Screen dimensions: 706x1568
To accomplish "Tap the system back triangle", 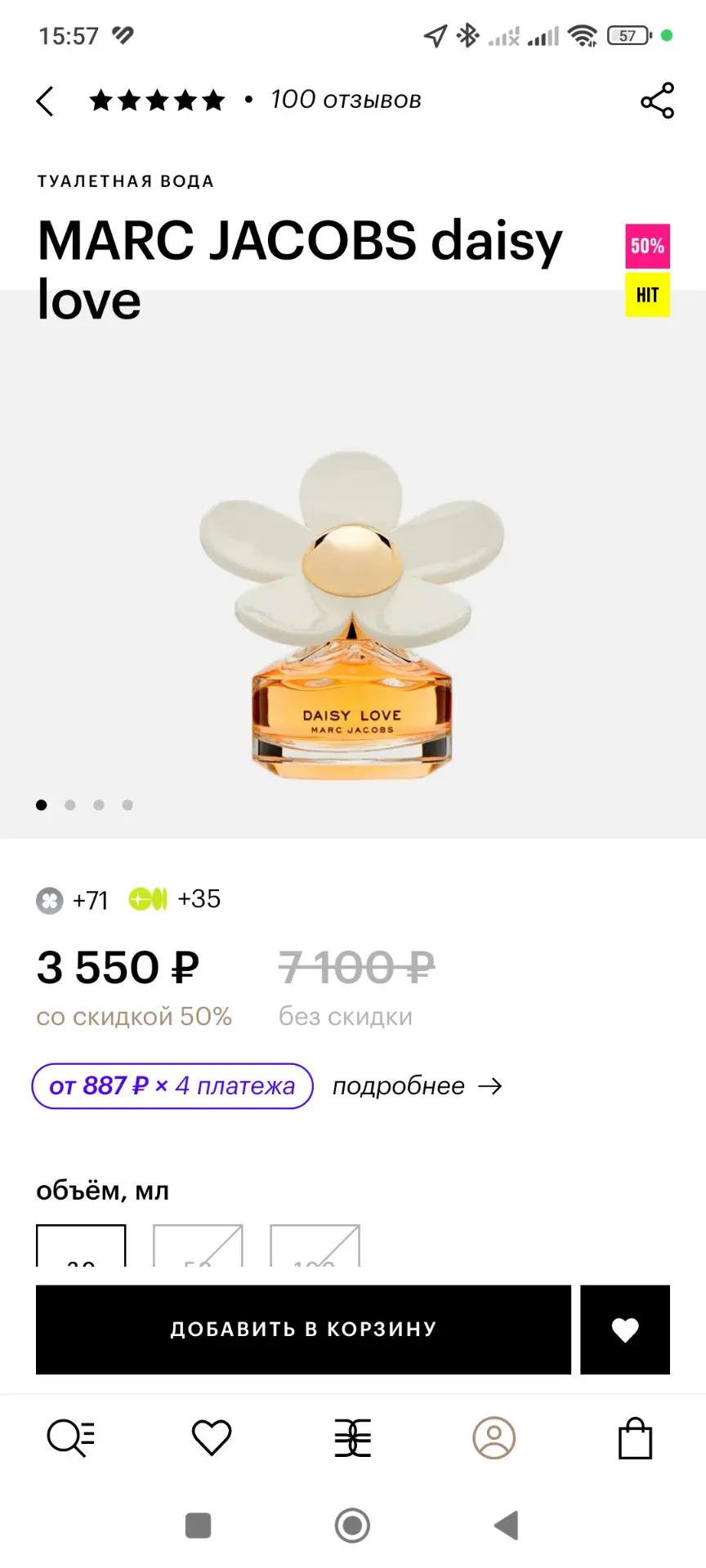I will pyautogui.click(x=506, y=1525).
